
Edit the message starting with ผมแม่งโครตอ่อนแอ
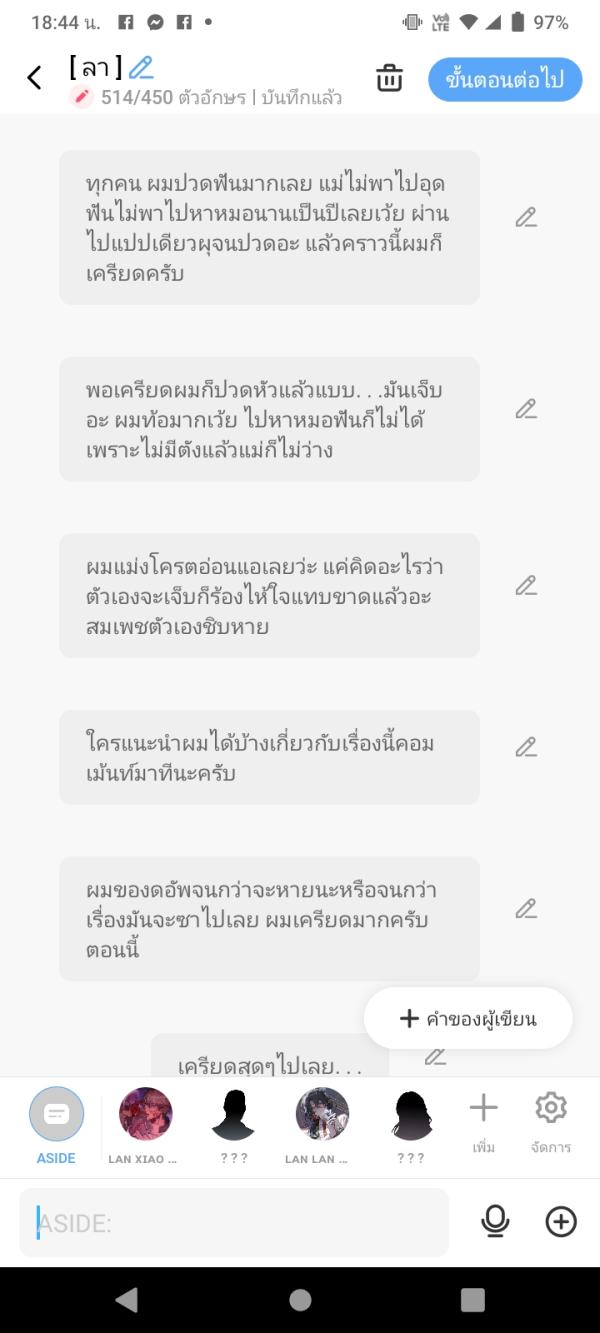coord(526,586)
